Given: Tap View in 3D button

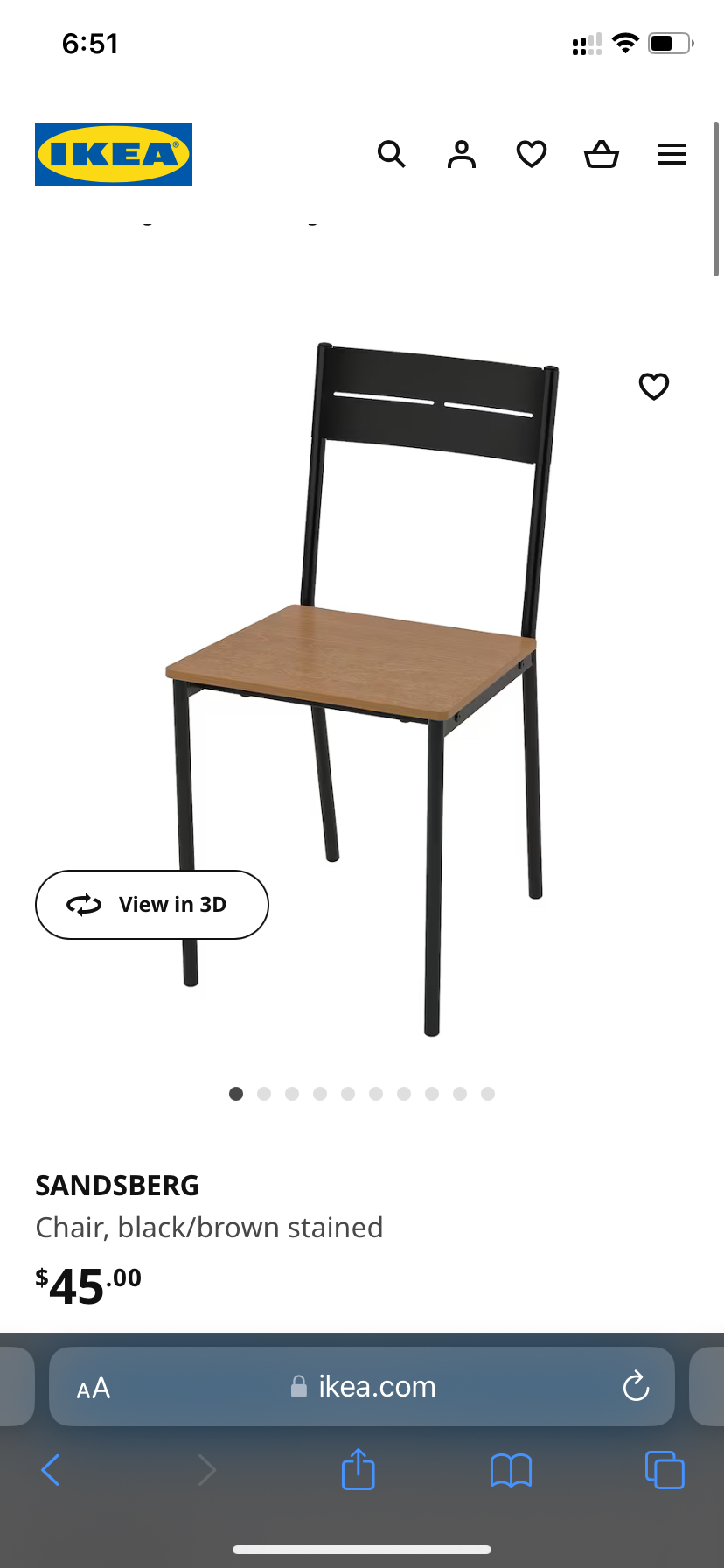Looking at the screenshot, I should (152, 905).
